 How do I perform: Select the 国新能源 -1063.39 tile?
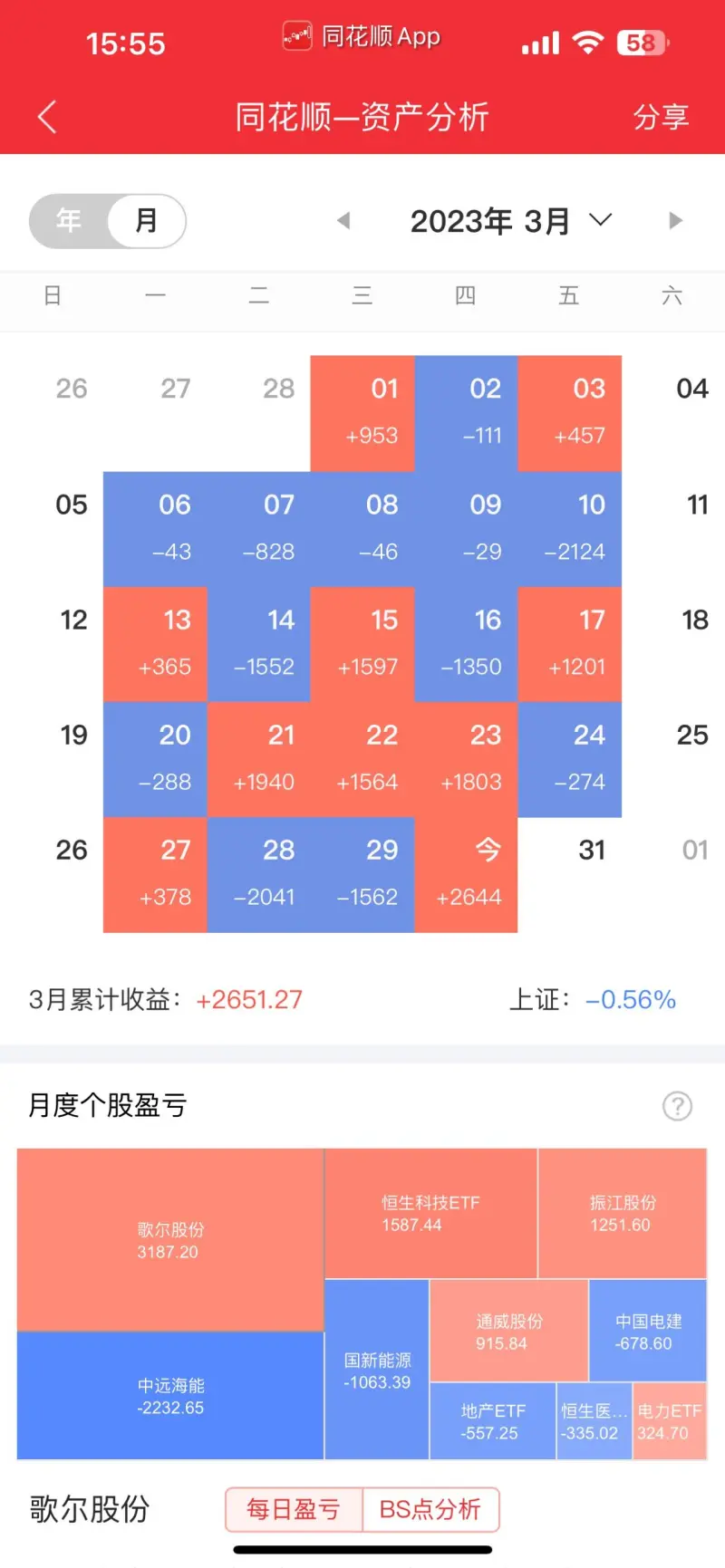[377, 1370]
